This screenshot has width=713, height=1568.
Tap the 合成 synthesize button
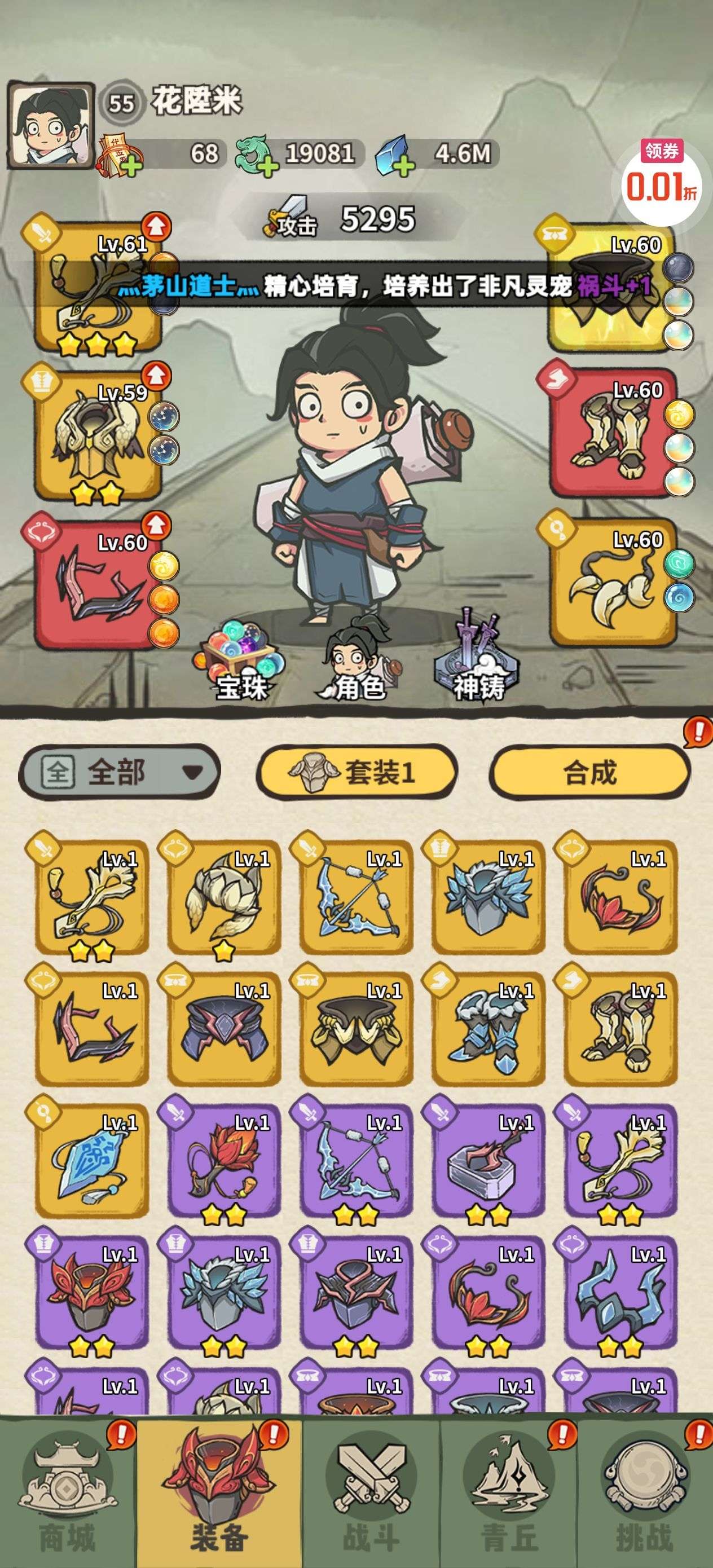[590, 772]
